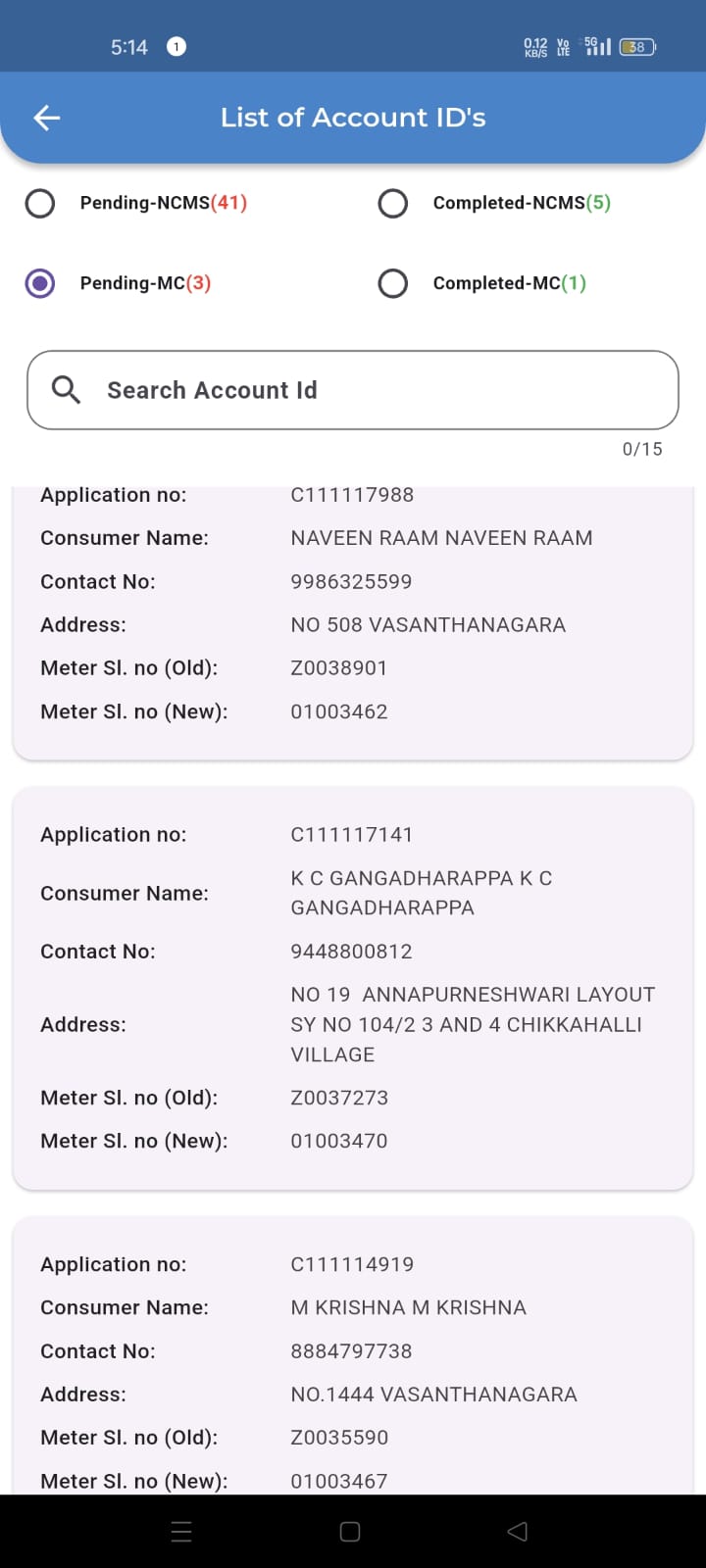This screenshot has width=706, height=1568.
Task: Select the Completed-MC filter
Action: [393, 283]
